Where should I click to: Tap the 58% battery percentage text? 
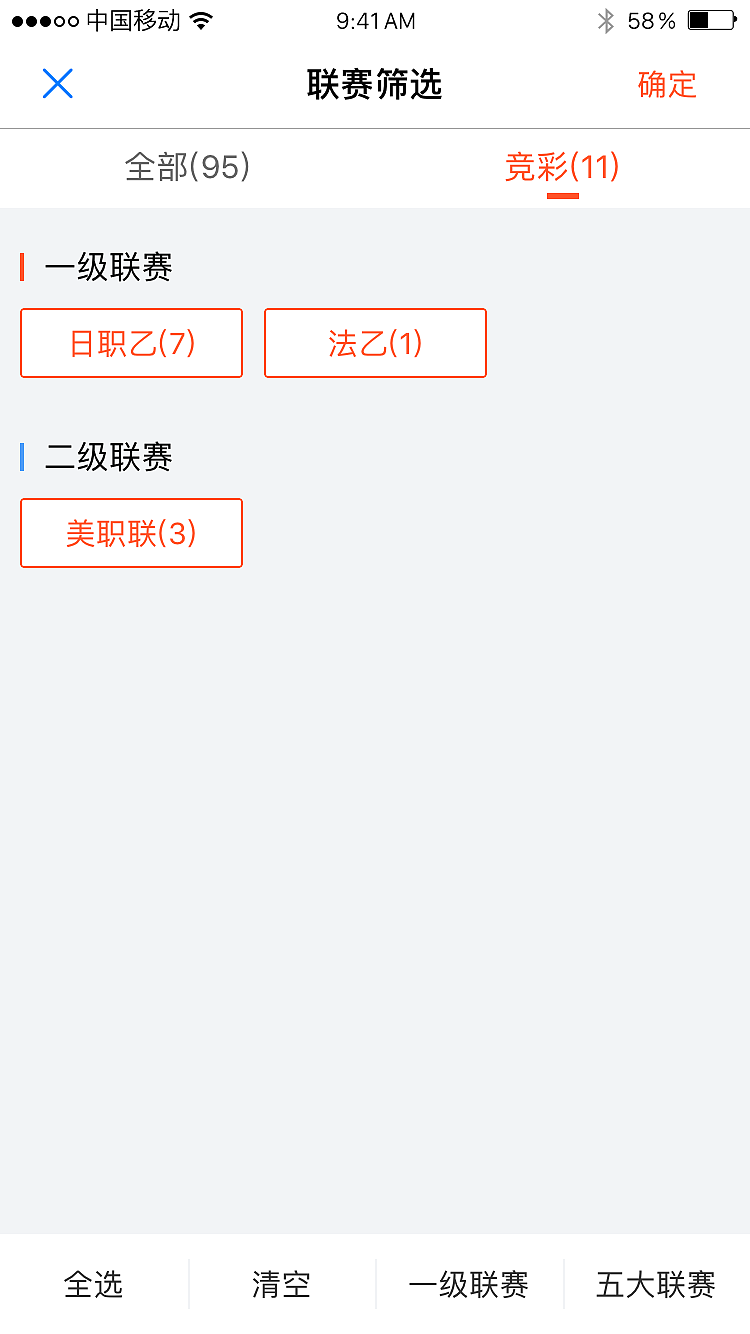pyautogui.click(x=650, y=20)
